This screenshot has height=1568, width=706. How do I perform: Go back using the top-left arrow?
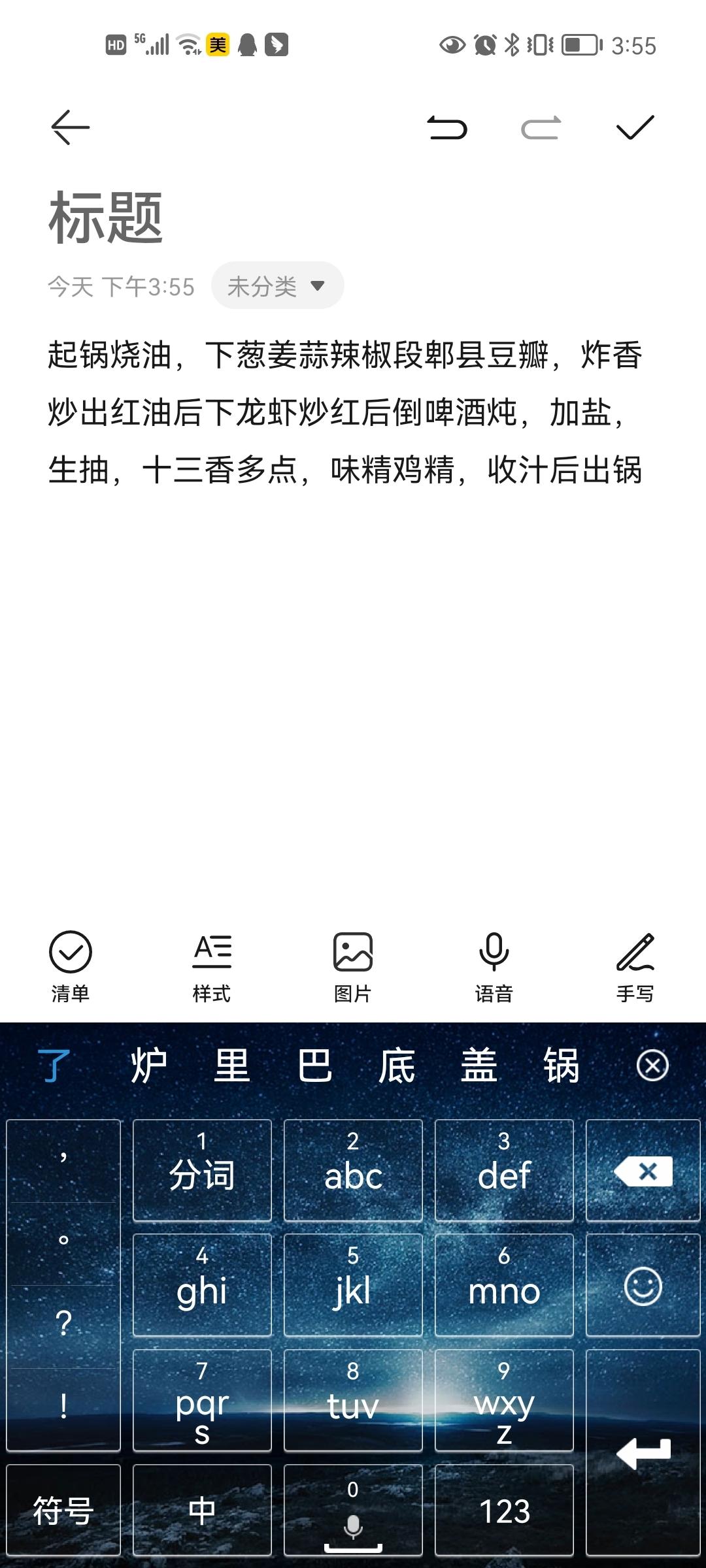pyautogui.click(x=70, y=127)
